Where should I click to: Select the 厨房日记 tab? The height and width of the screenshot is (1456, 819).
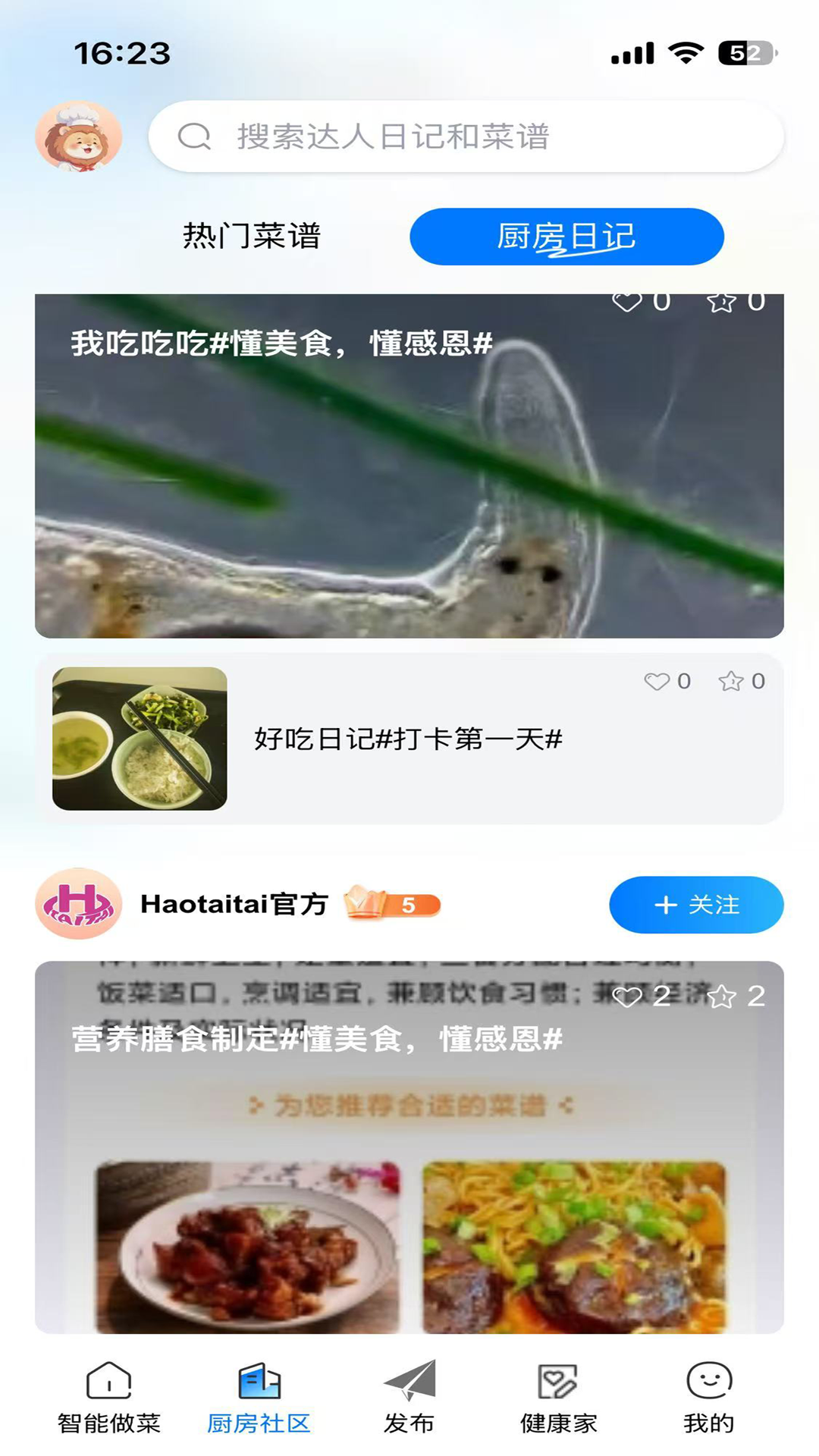[x=566, y=236]
